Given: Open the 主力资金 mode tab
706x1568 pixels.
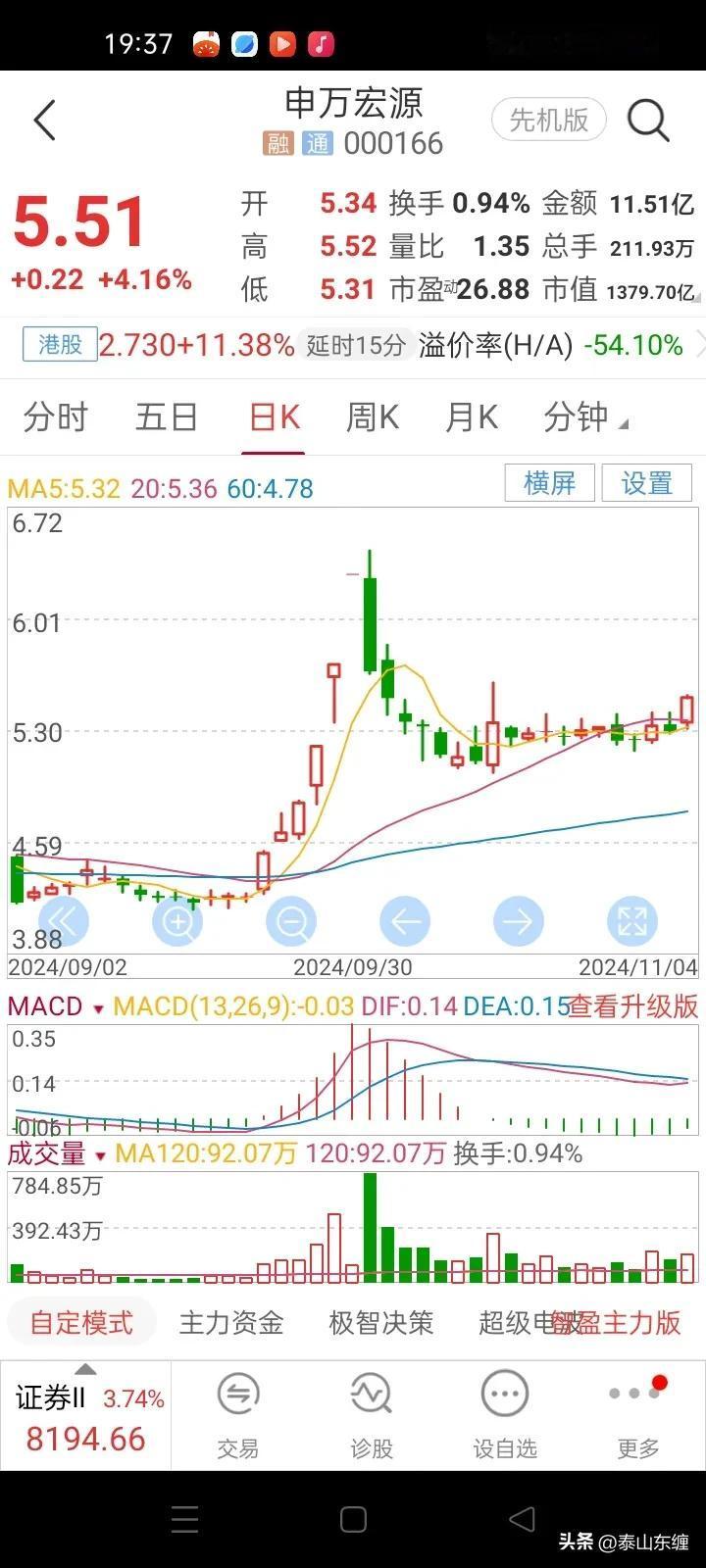Looking at the screenshot, I should [x=231, y=1323].
